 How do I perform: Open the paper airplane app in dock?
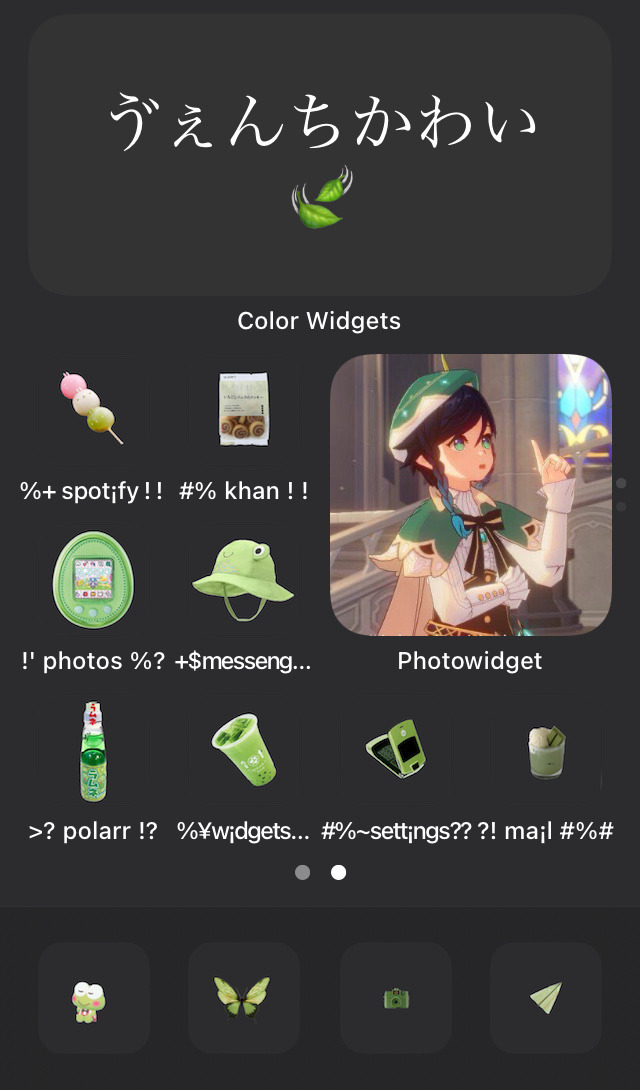coord(546,998)
